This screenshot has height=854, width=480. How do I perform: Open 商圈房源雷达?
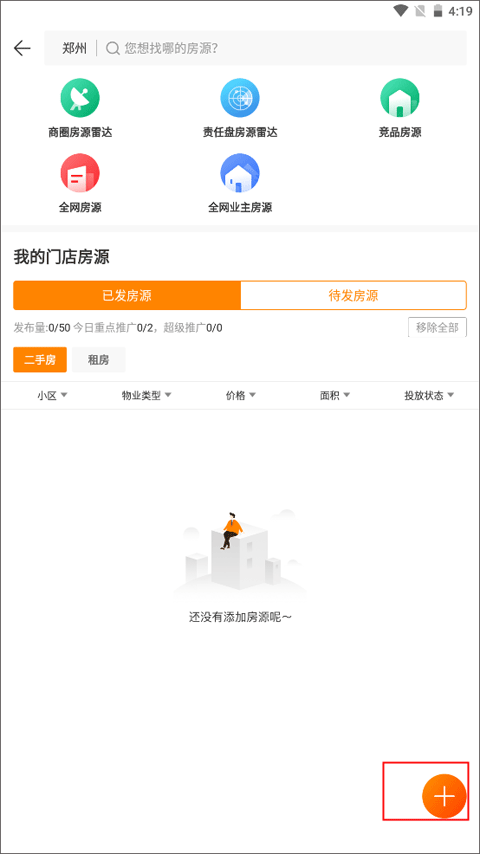point(80,108)
